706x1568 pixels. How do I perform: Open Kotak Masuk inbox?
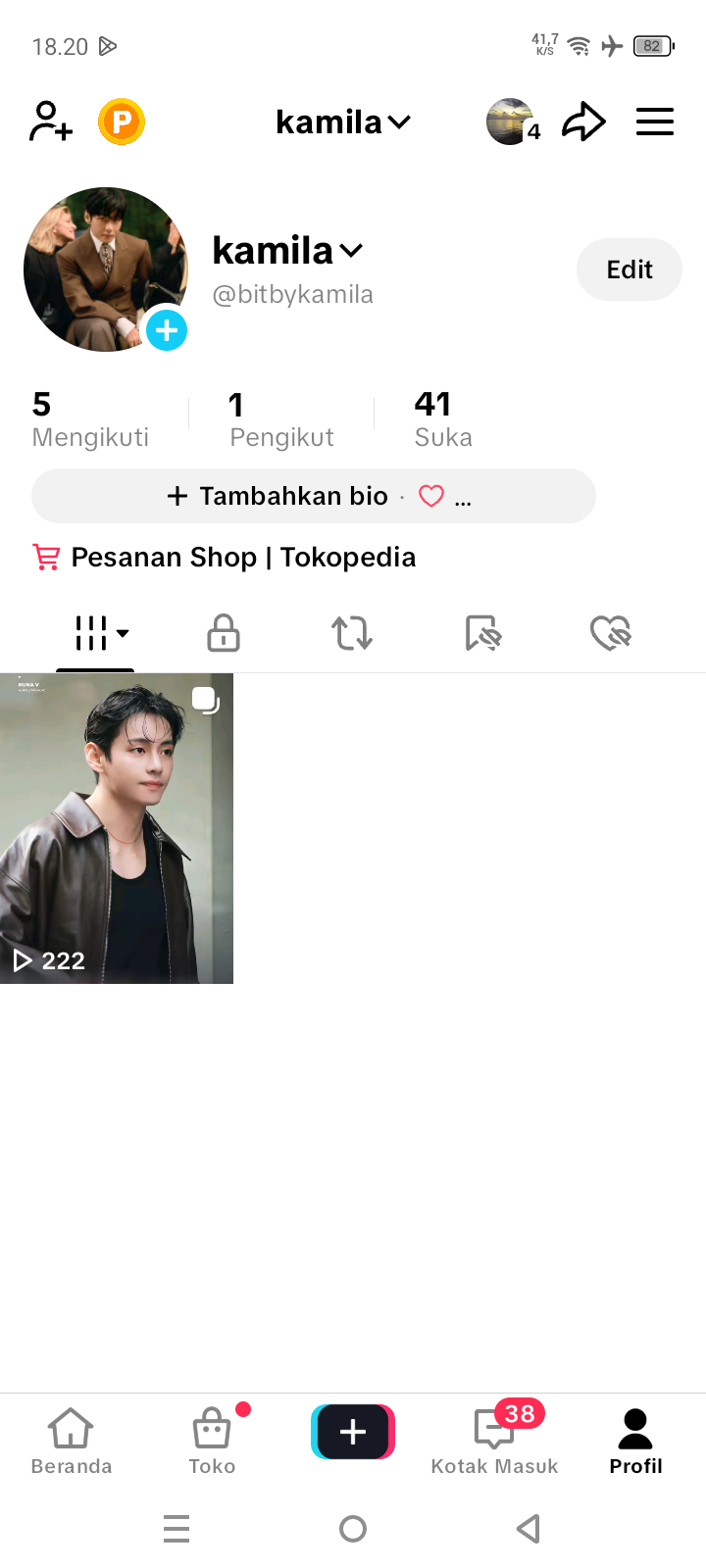(494, 1441)
